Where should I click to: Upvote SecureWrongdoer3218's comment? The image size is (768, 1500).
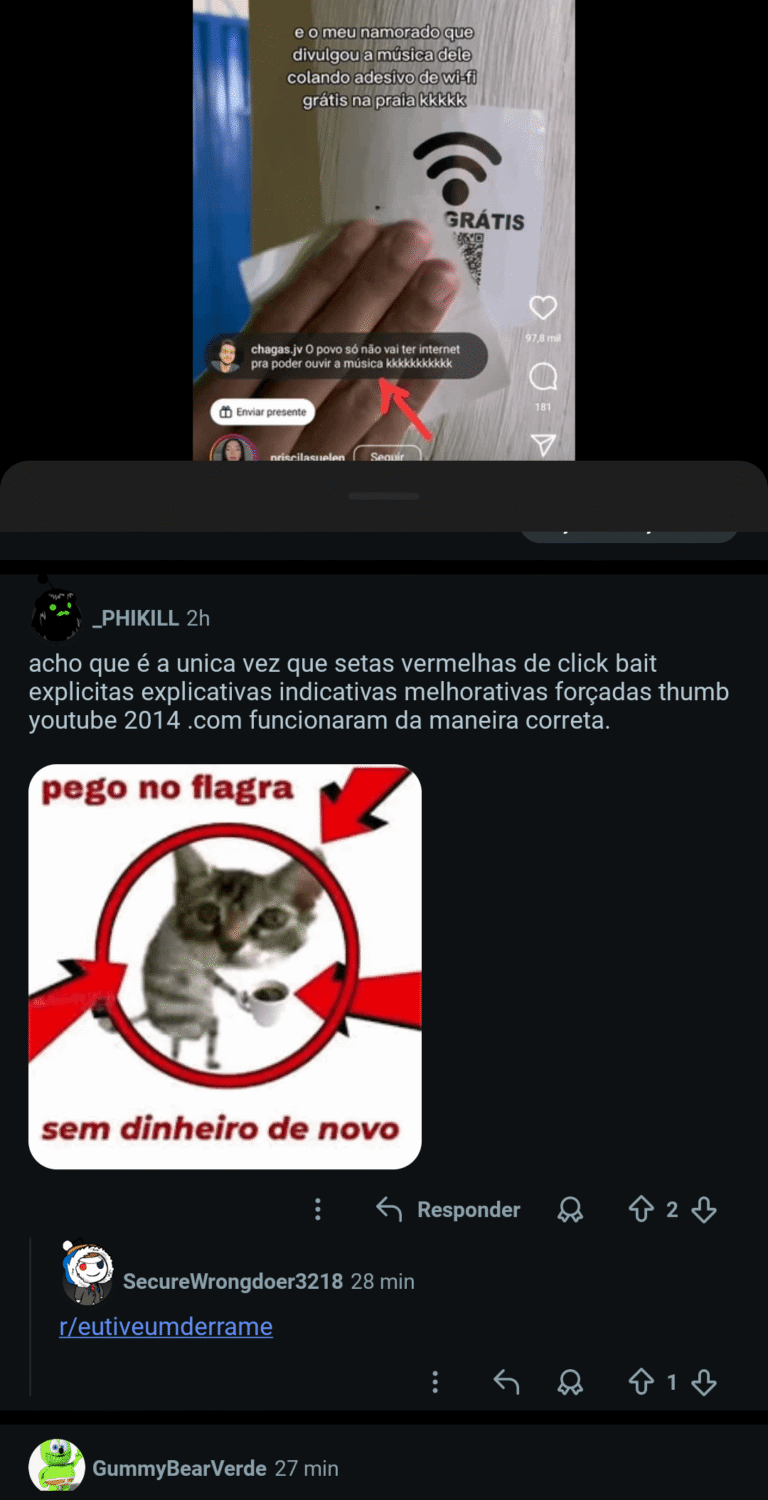[x=640, y=1382]
